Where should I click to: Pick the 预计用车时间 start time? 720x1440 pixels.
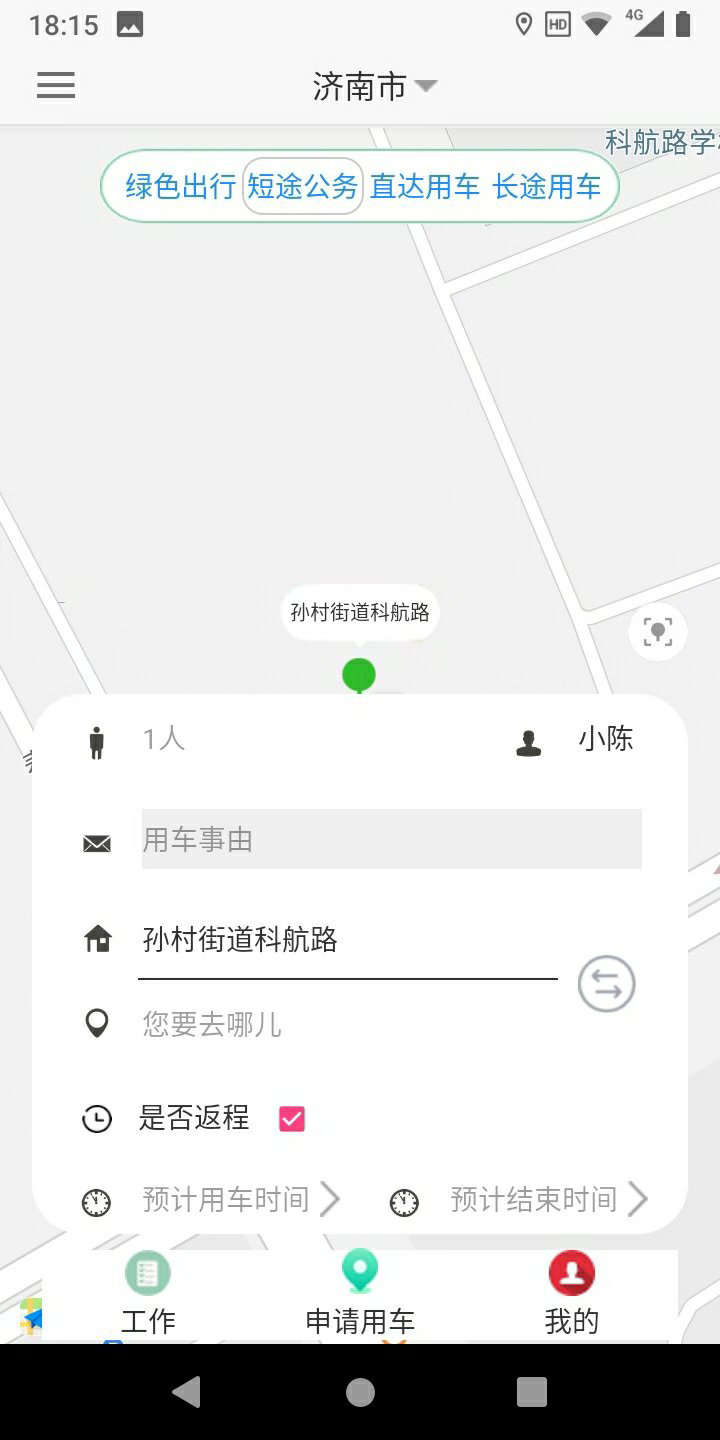pos(240,1199)
